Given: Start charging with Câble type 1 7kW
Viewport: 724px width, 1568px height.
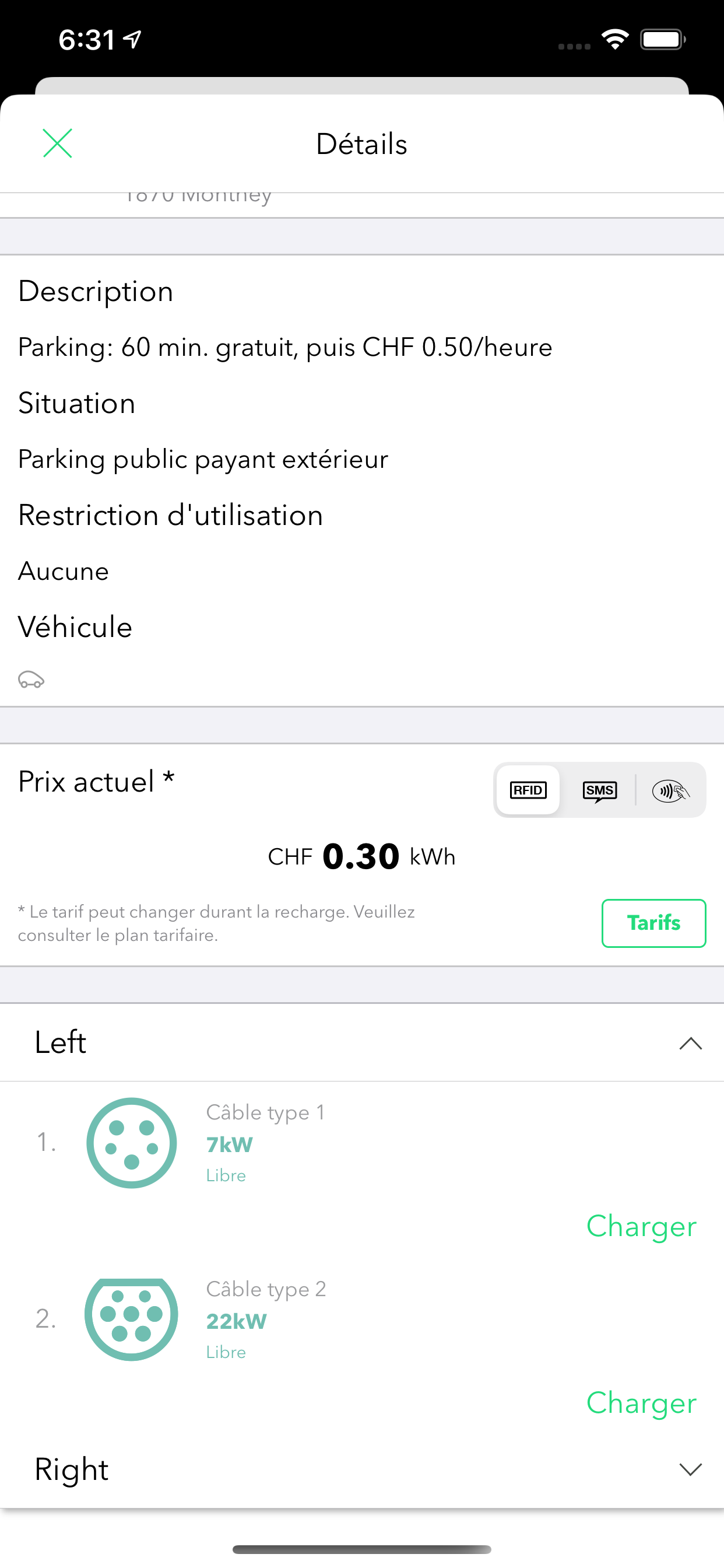Looking at the screenshot, I should [641, 1226].
